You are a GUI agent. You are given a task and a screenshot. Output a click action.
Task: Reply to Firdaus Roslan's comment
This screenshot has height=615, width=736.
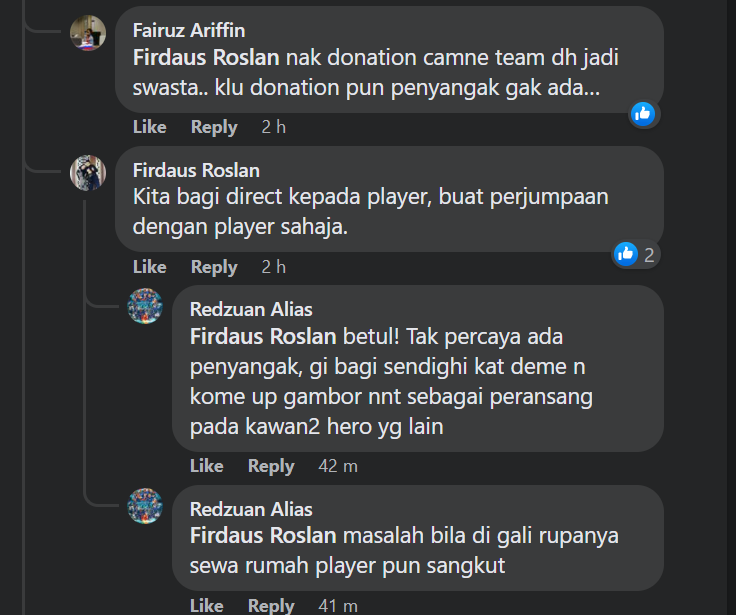click(x=214, y=267)
